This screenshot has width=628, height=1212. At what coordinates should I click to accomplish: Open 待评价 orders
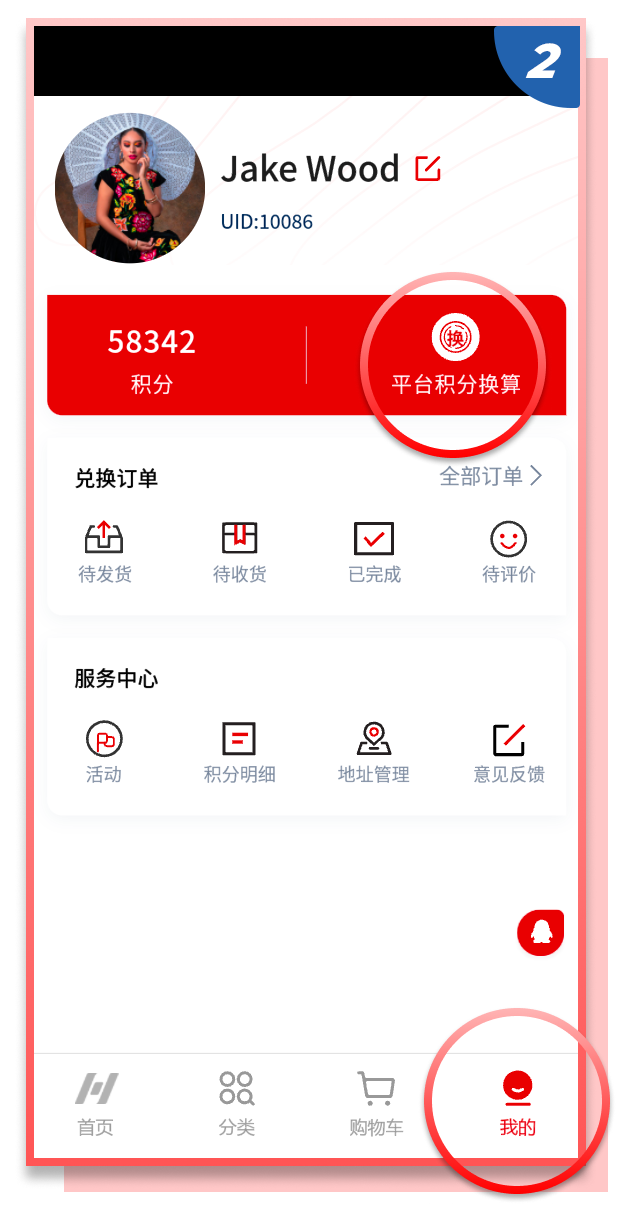click(x=509, y=551)
